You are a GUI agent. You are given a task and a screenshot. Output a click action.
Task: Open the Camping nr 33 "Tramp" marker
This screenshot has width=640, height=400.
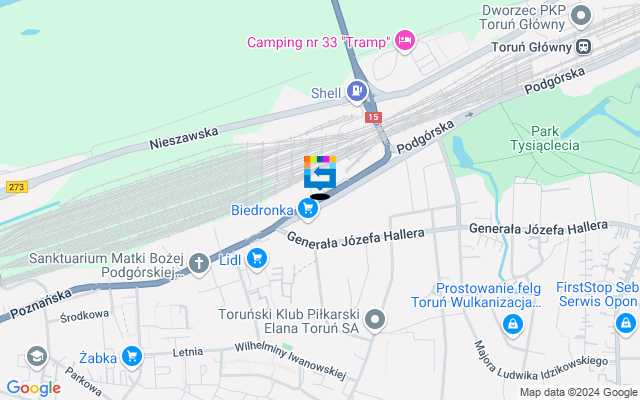405,41
